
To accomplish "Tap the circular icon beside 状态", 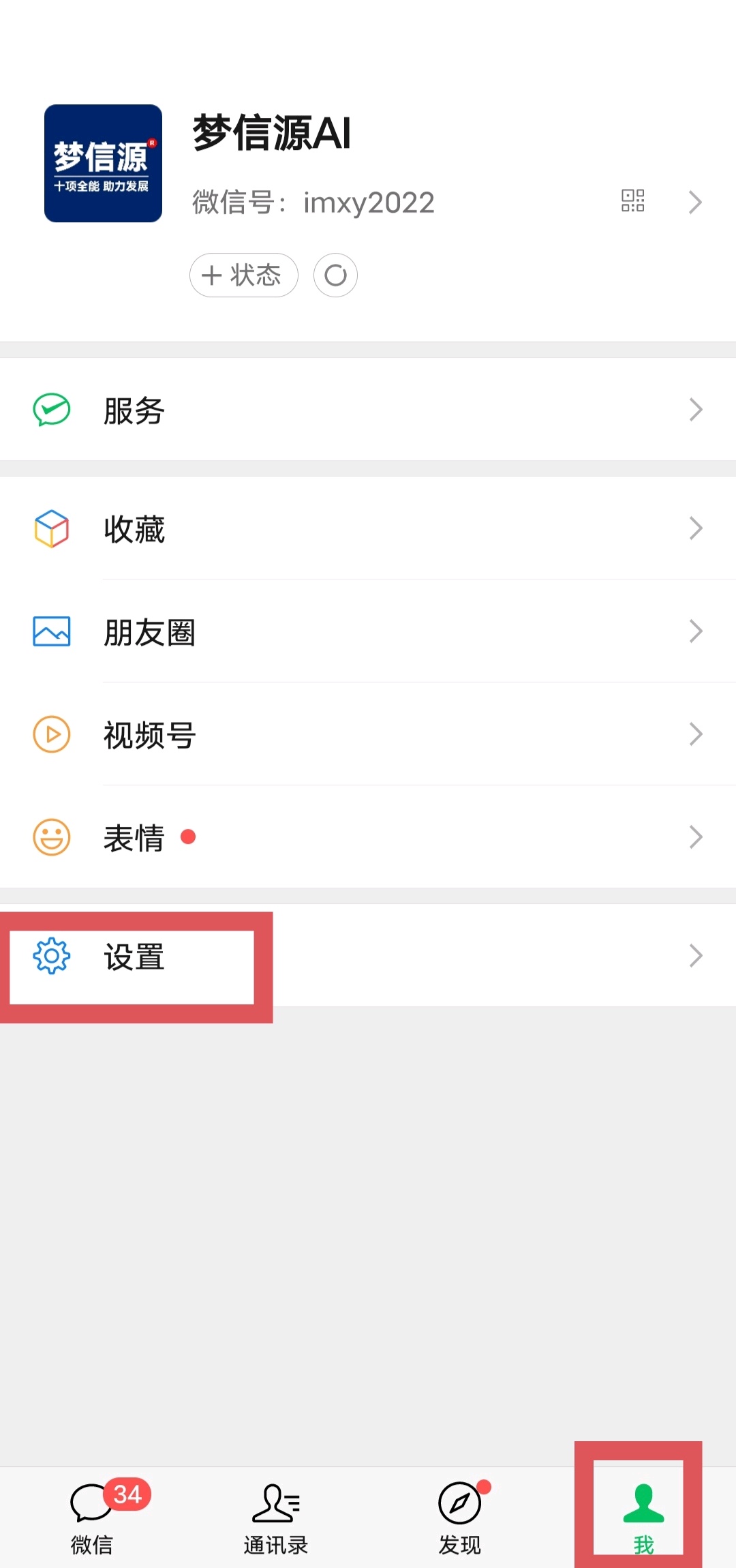I will 335,275.
